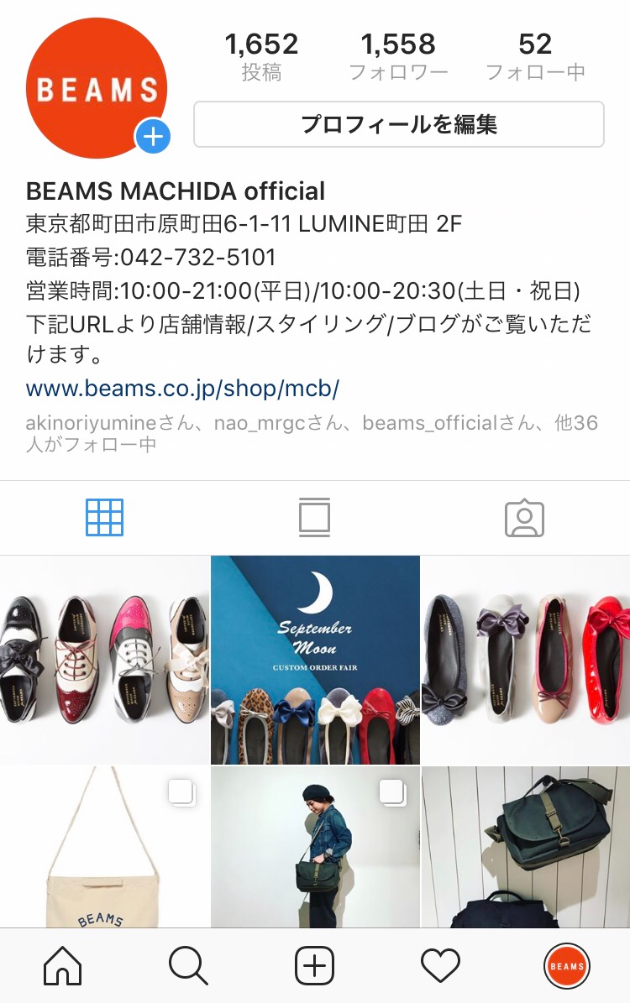
Task: Open the dark green messenger bag post
Action: [526, 848]
